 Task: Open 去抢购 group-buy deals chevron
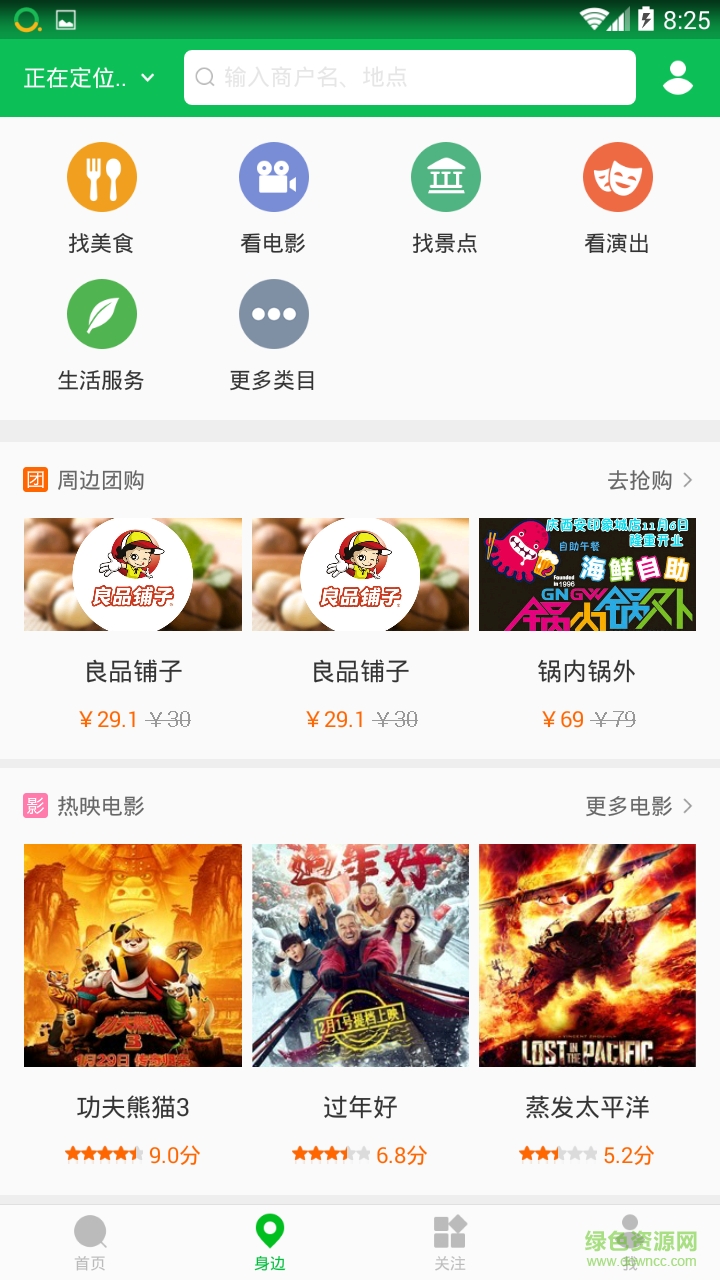(646, 480)
